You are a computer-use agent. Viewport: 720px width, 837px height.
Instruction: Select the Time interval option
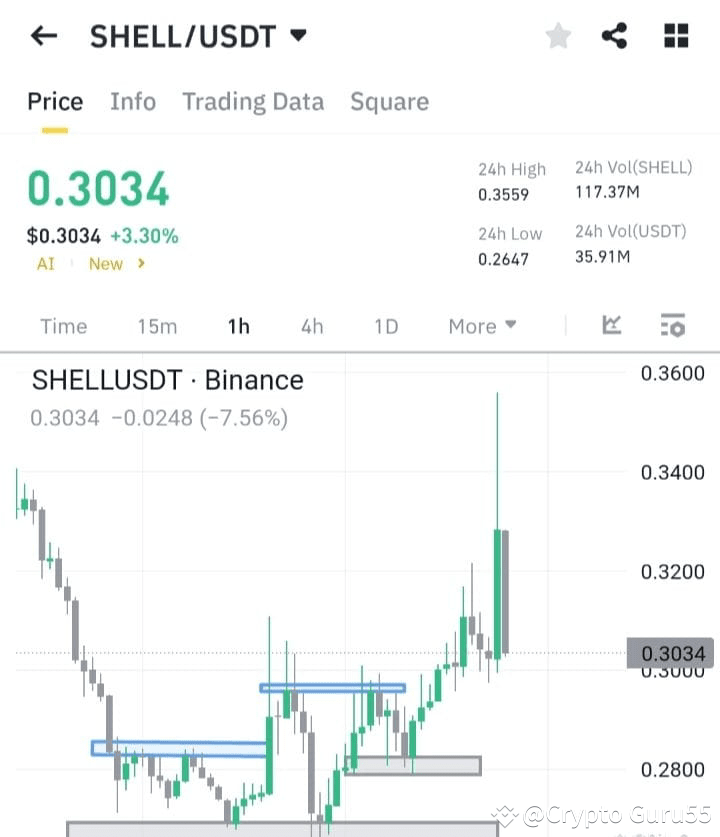63,326
